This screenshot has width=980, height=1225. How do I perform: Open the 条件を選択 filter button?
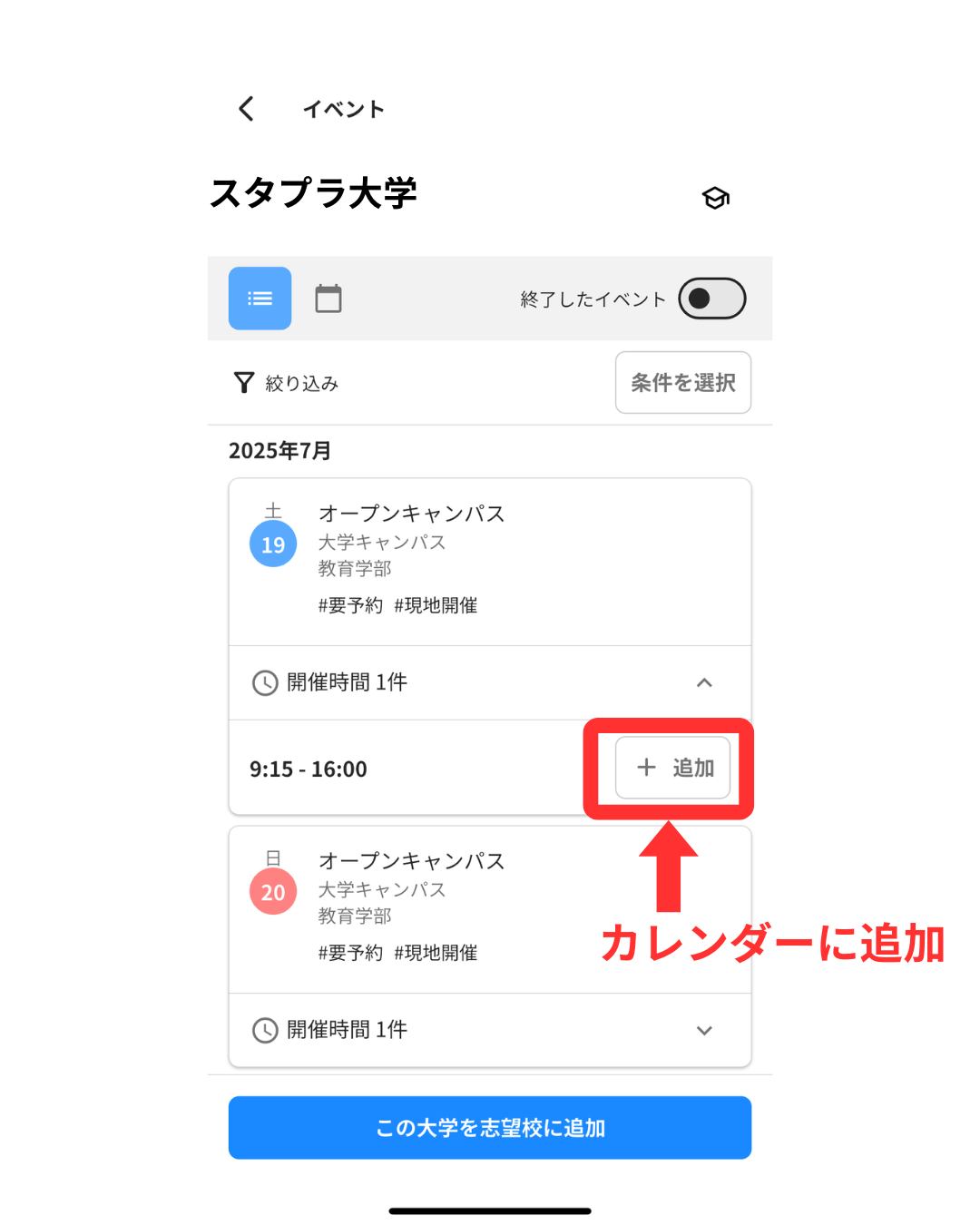pyautogui.click(x=682, y=383)
